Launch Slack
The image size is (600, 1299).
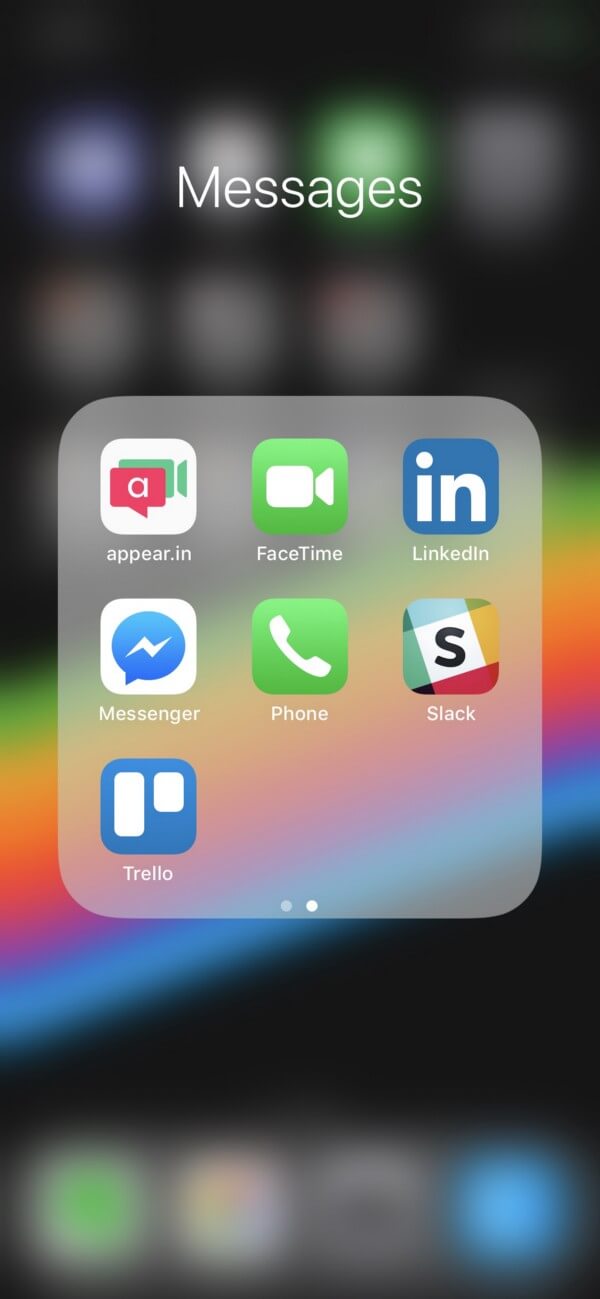coord(450,646)
